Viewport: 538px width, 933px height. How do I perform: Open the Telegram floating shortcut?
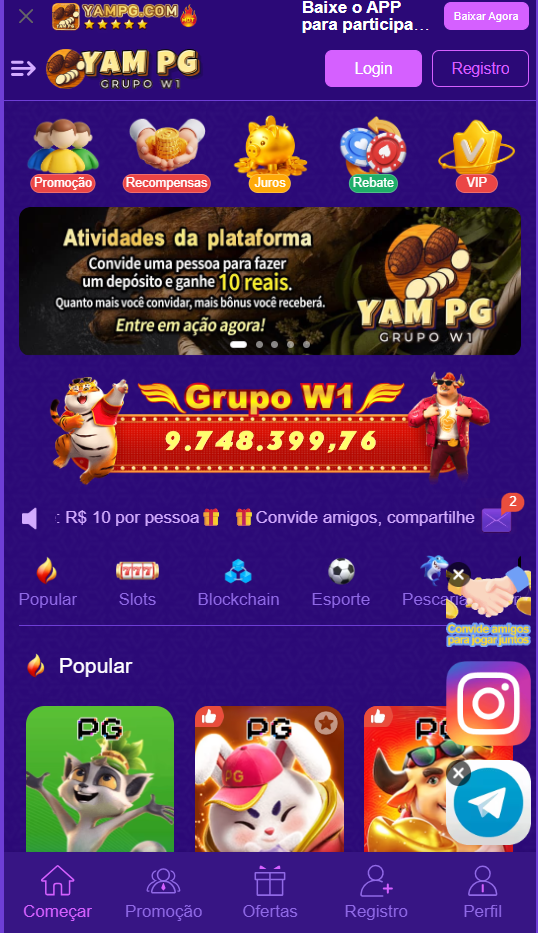(x=488, y=803)
